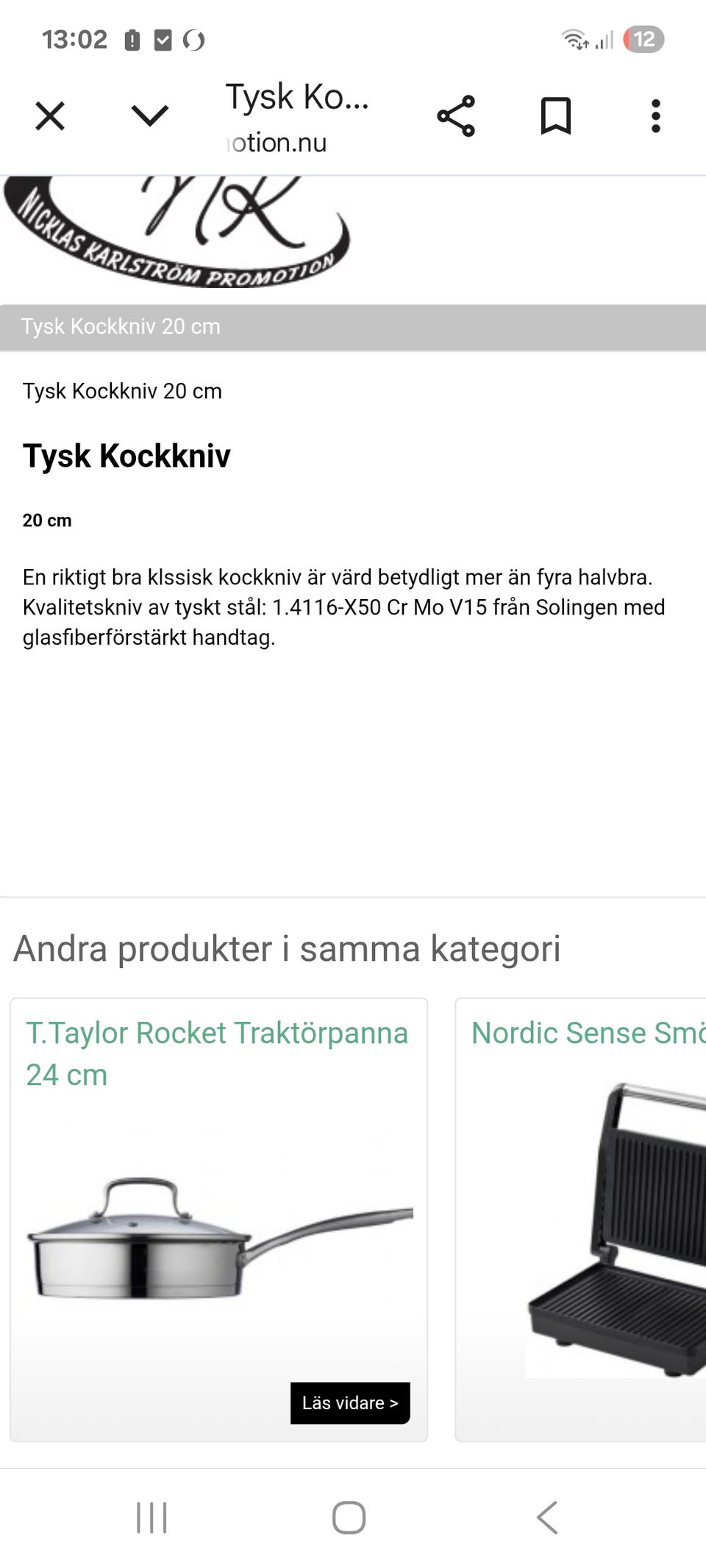
Task: Select the Nicklas Karlström Promotion logo
Action: (x=176, y=228)
